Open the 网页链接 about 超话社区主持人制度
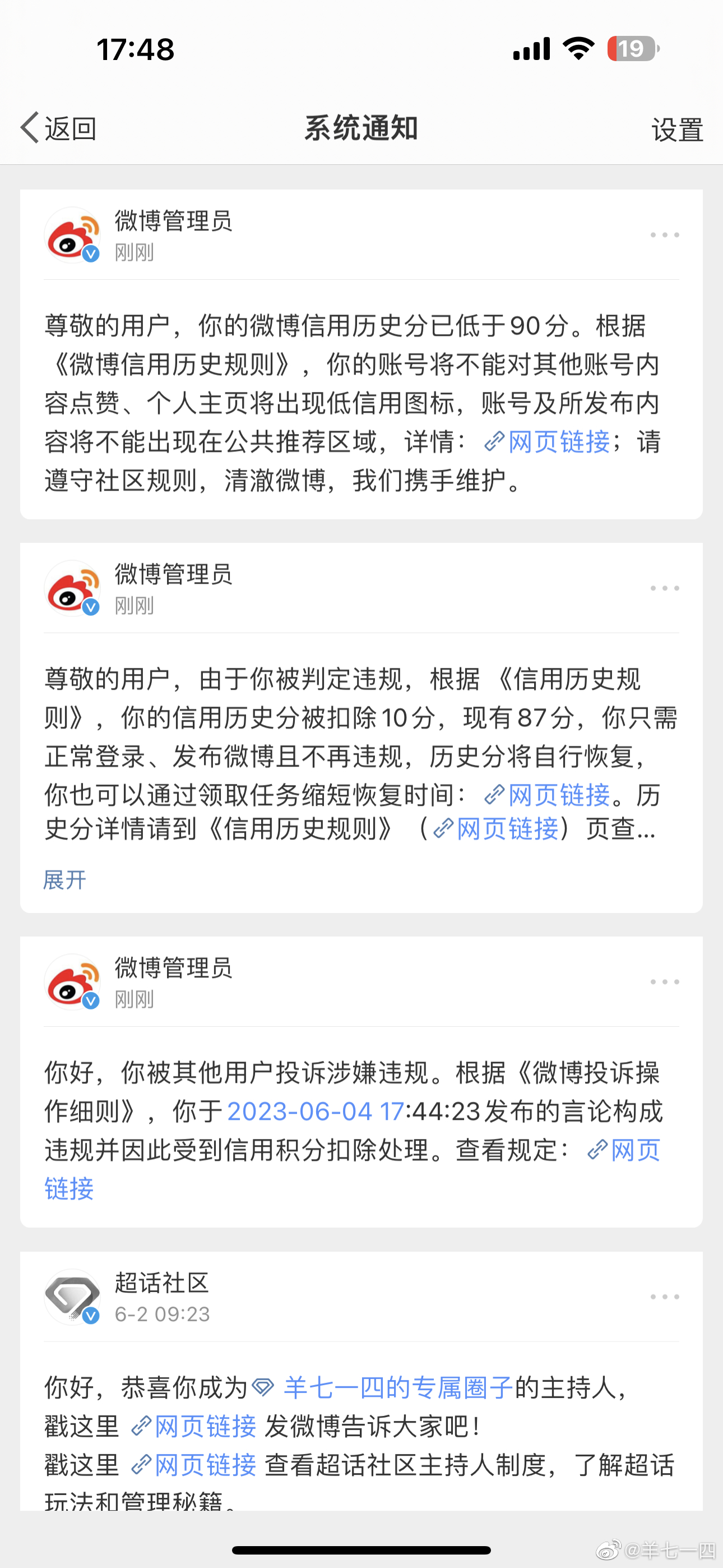 tap(194, 1465)
